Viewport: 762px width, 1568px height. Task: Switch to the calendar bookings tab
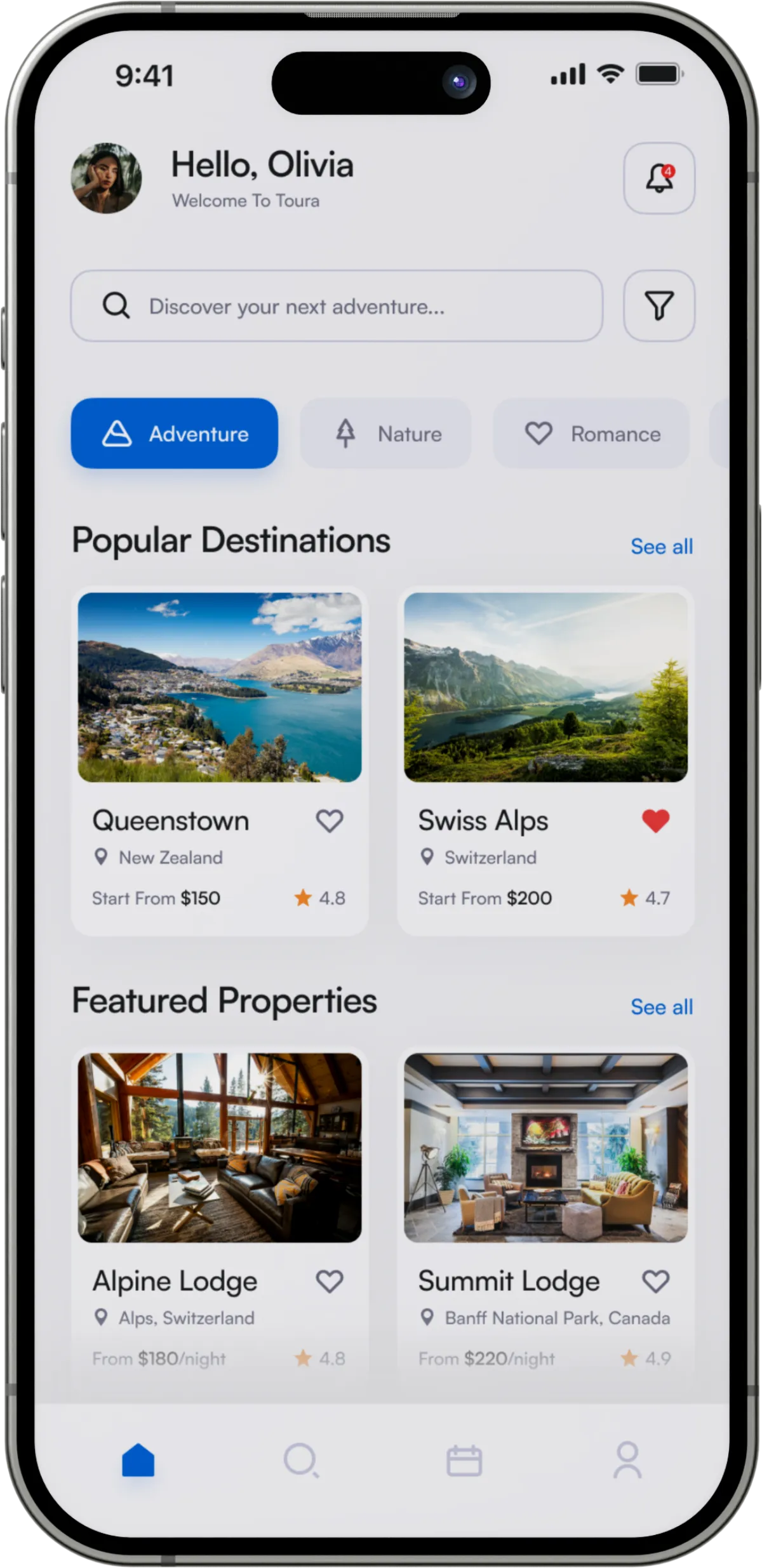click(464, 1460)
